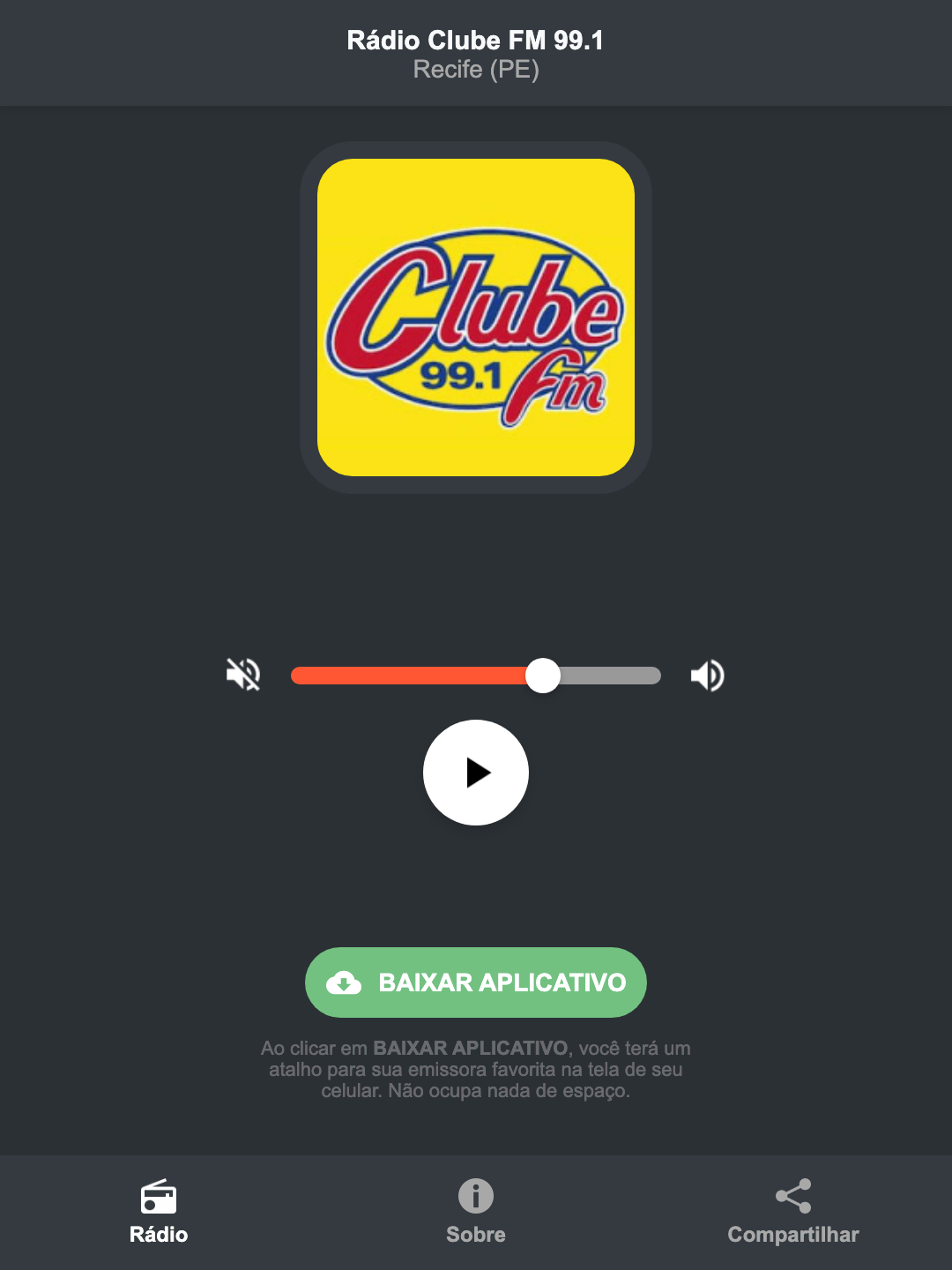Click BAIXAR APLICATIVO button

tap(475, 982)
